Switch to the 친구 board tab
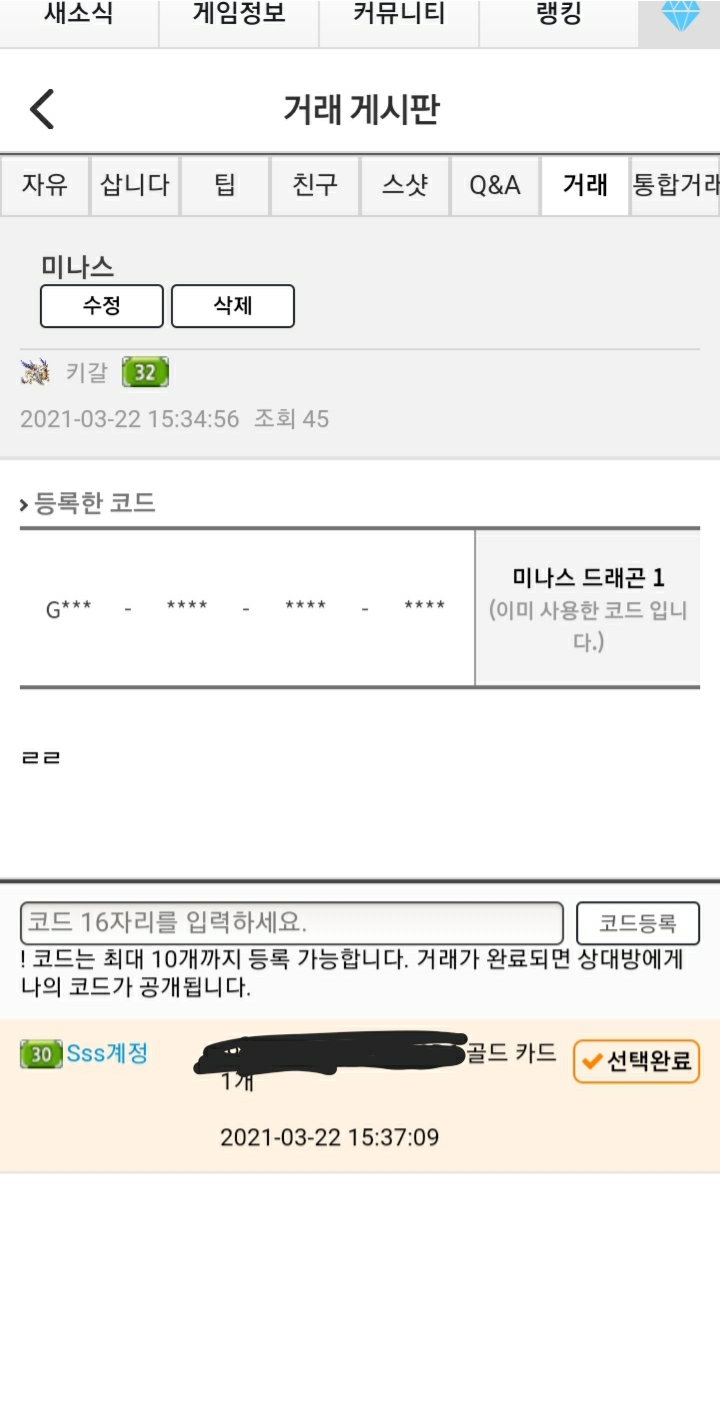 [x=314, y=185]
